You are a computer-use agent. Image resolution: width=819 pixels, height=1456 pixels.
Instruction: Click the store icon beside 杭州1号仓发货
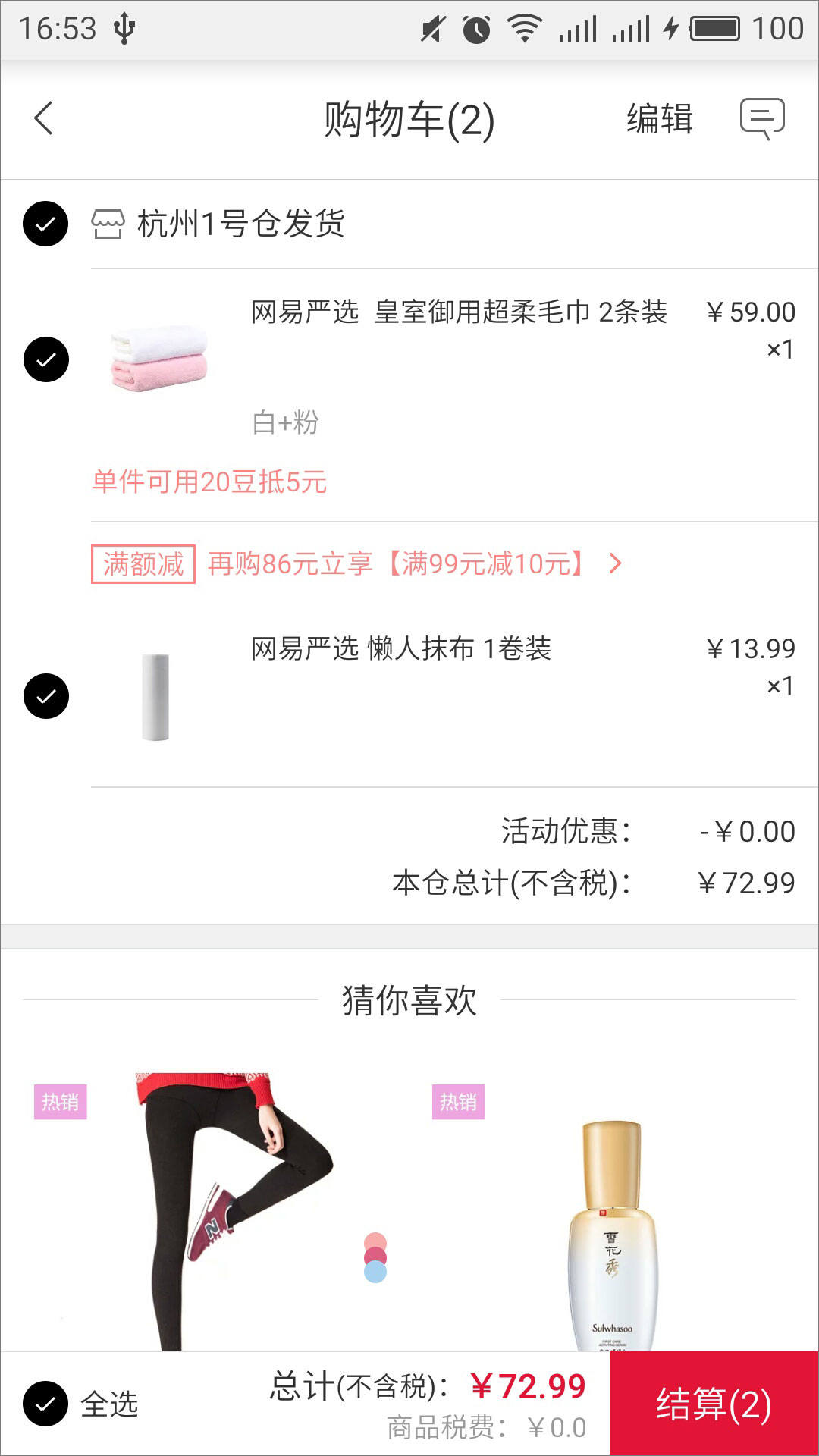[107, 224]
